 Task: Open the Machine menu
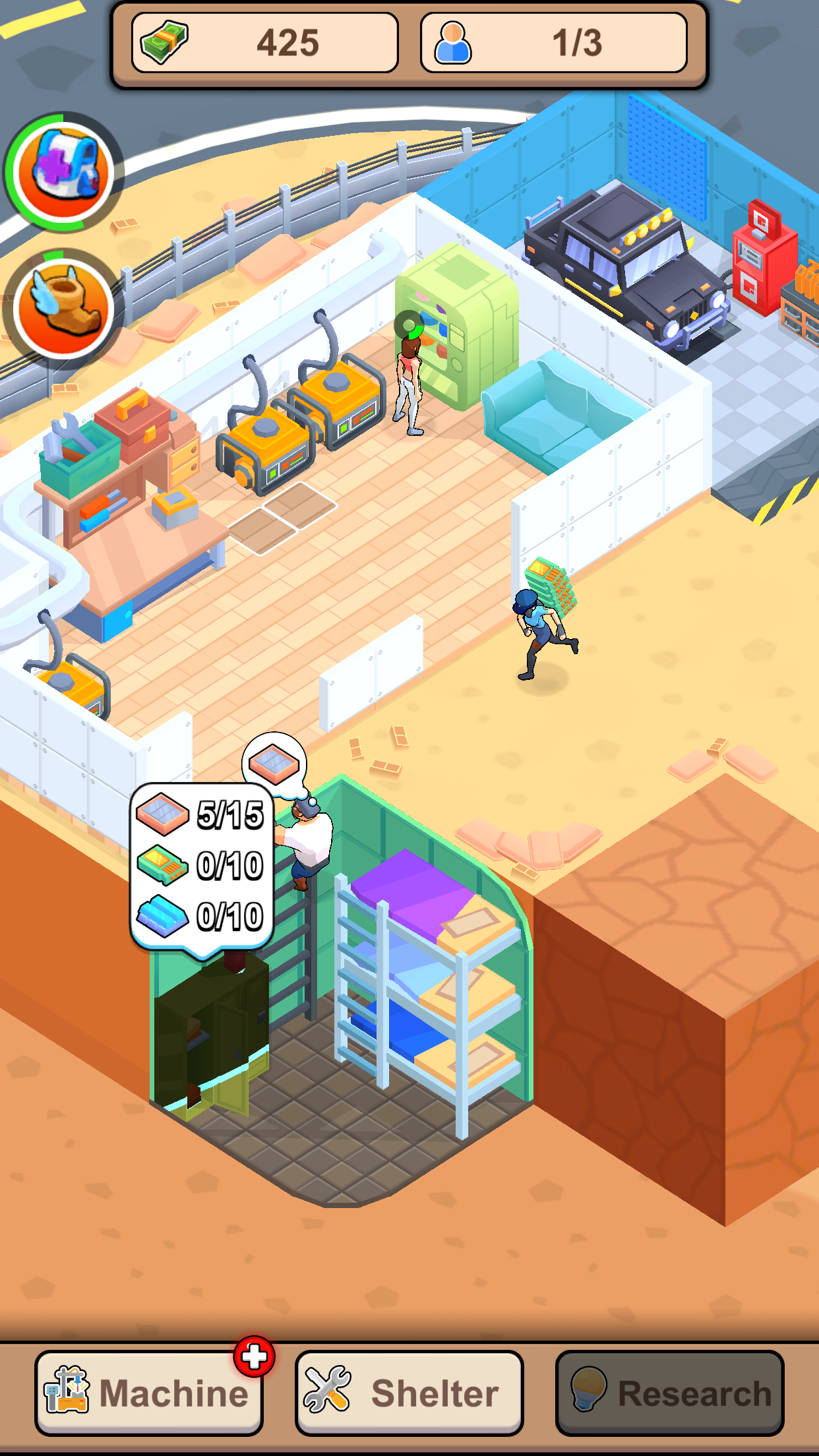(x=149, y=1393)
